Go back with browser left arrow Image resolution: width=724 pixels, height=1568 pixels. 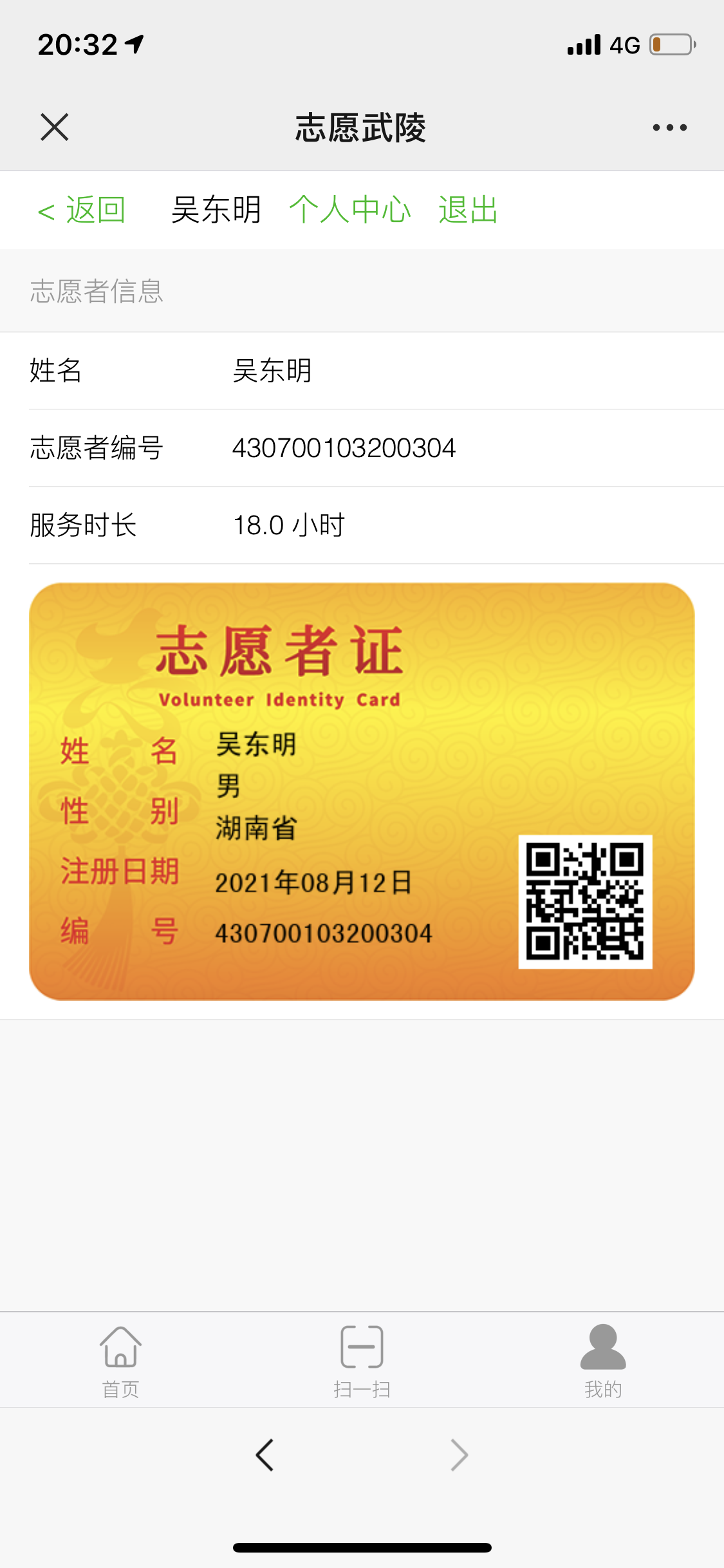click(265, 1455)
